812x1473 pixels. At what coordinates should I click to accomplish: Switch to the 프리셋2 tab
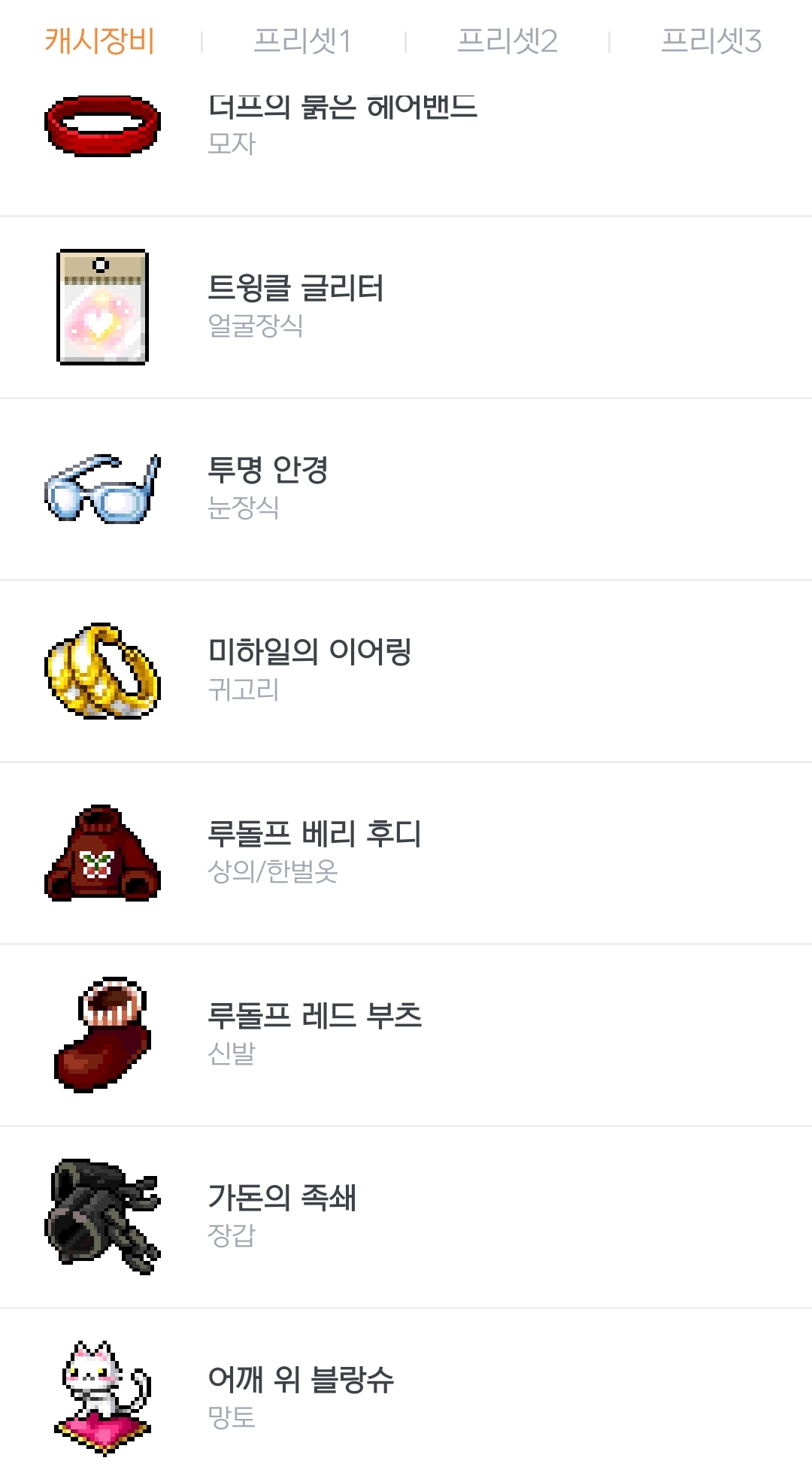(507, 41)
